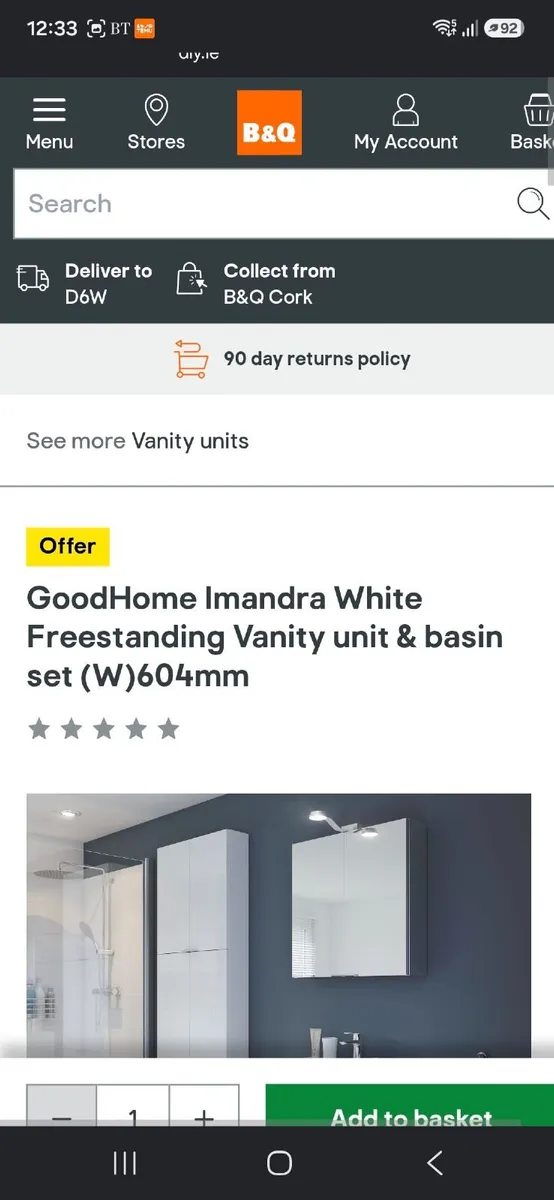
Task: Open the Basket
Action: [x=532, y=123]
